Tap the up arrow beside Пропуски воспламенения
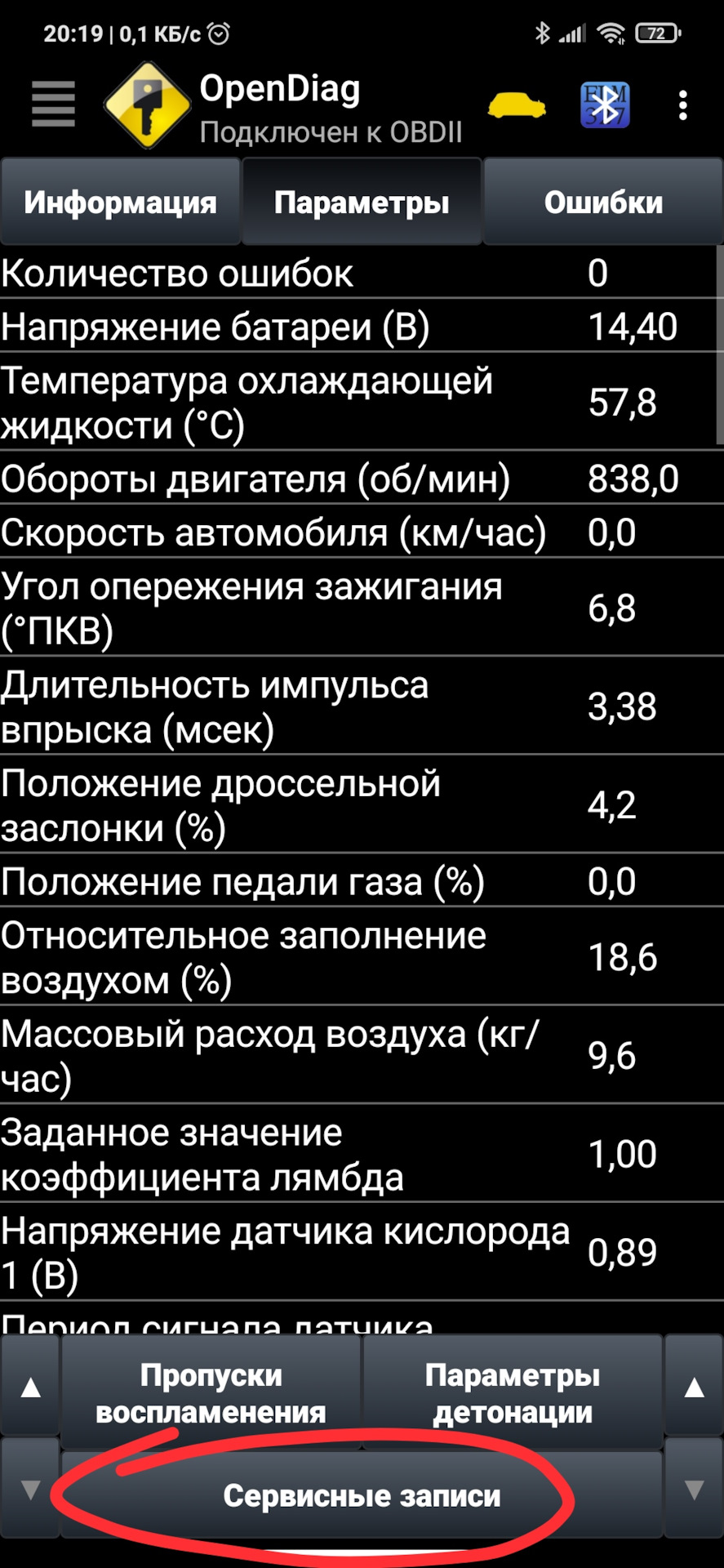This screenshot has height=1568, width=724. [x=30, y=1388]
